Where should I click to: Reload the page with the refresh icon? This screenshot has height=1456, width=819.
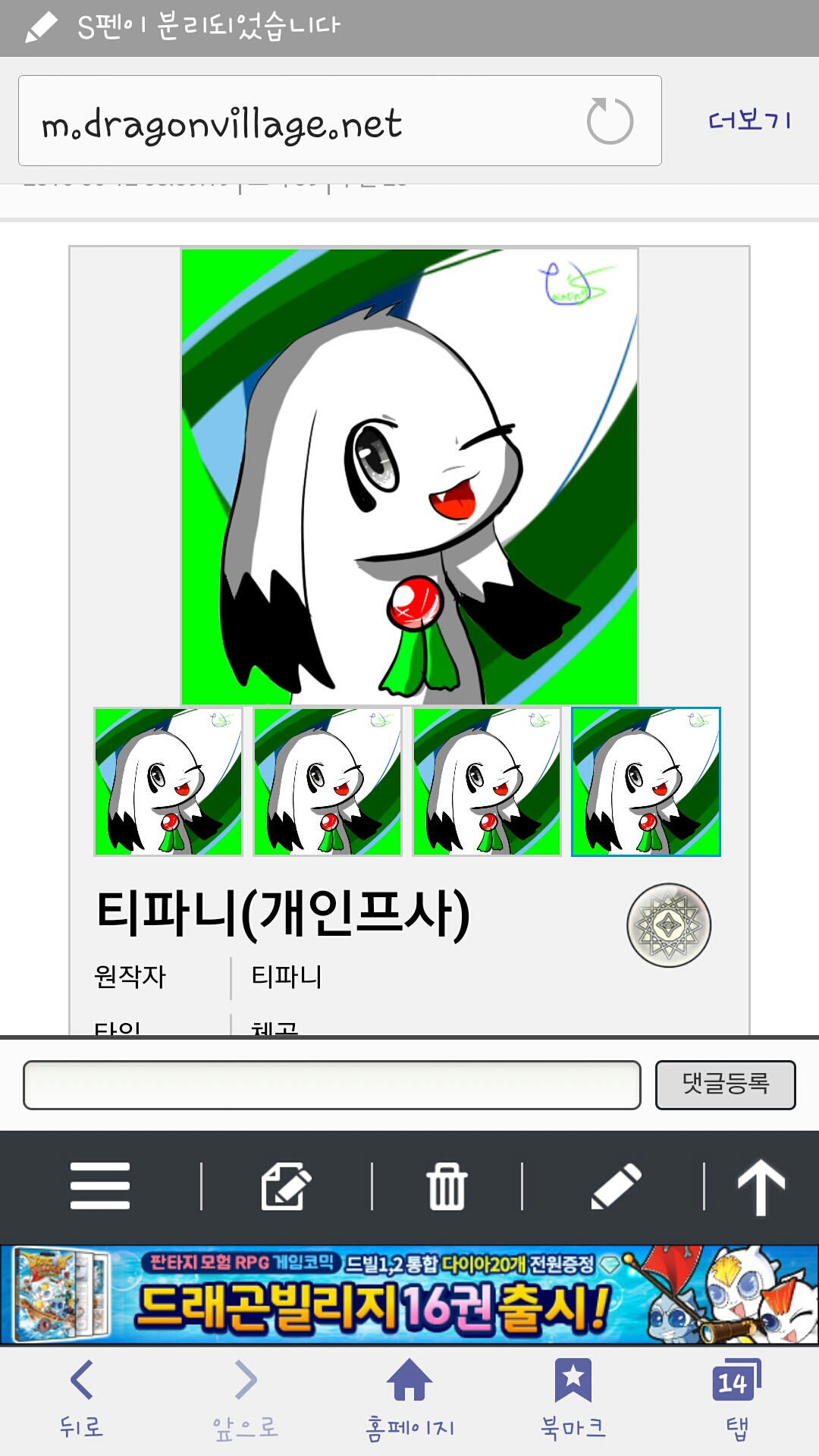tap(610, 121)
